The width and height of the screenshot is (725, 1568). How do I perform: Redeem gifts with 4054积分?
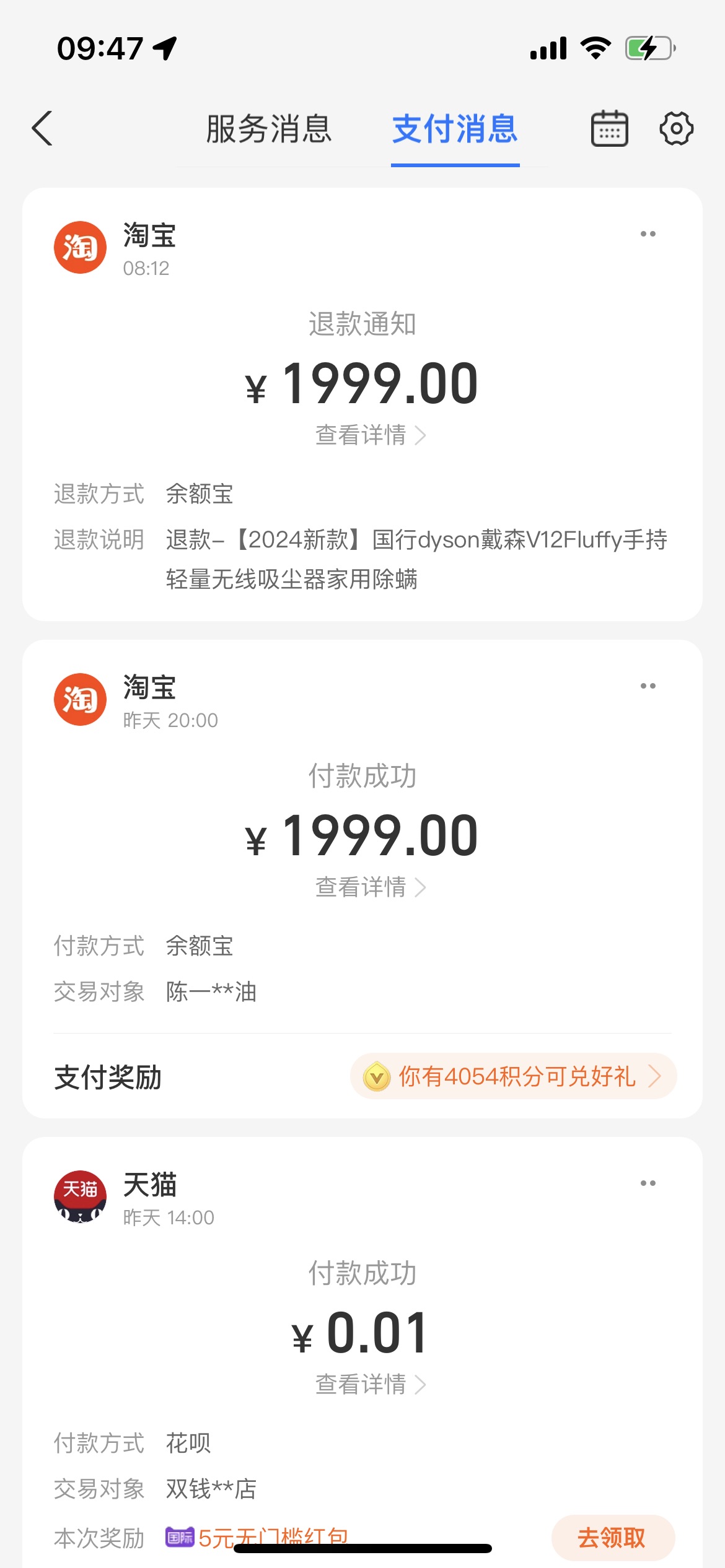pos(513,1076)
